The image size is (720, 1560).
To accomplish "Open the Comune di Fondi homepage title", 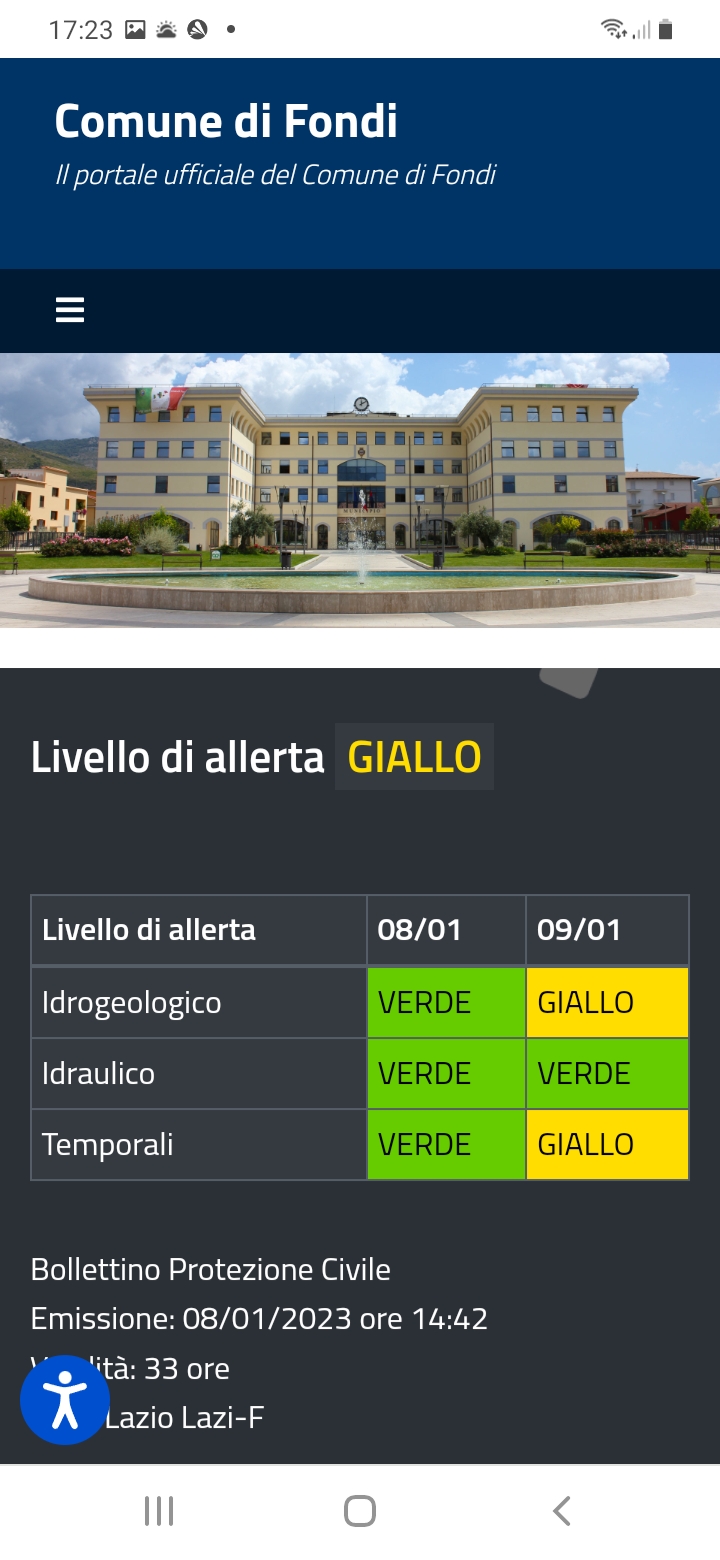I will pyautogui.click(x=226, y=121).
